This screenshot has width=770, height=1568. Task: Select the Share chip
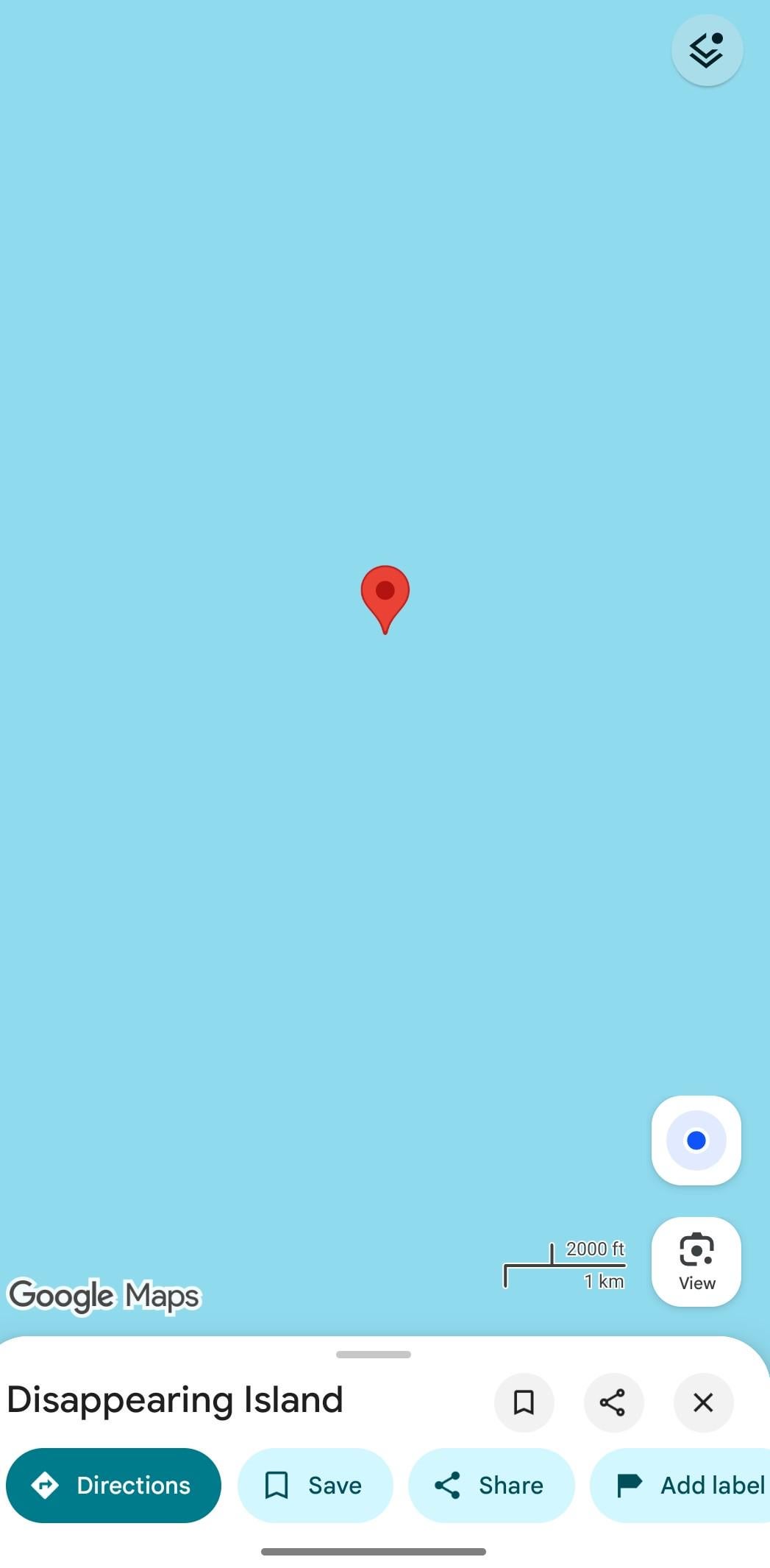coord(491,1485)
